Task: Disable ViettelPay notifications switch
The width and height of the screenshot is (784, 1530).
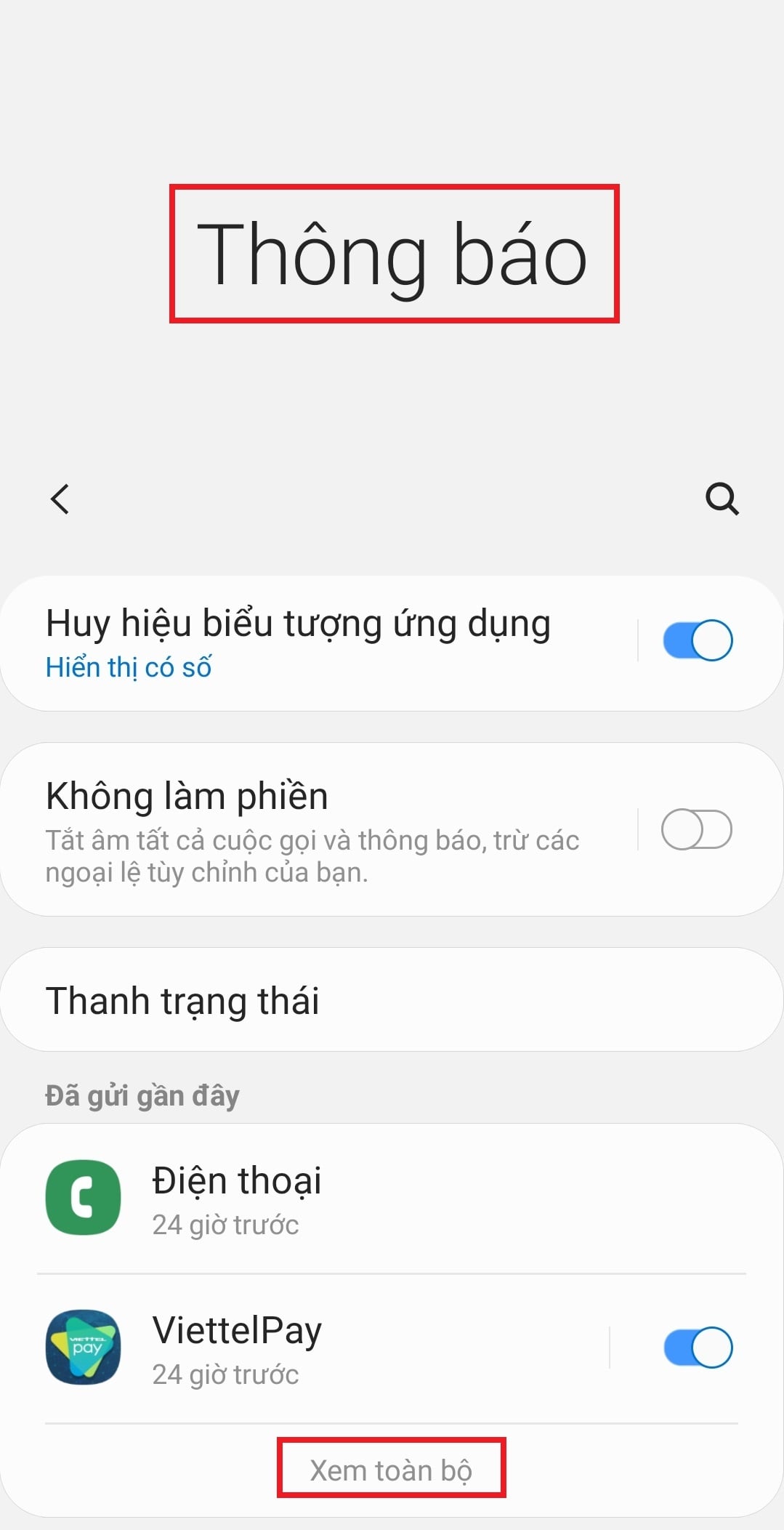Action: click(697, 1348)
